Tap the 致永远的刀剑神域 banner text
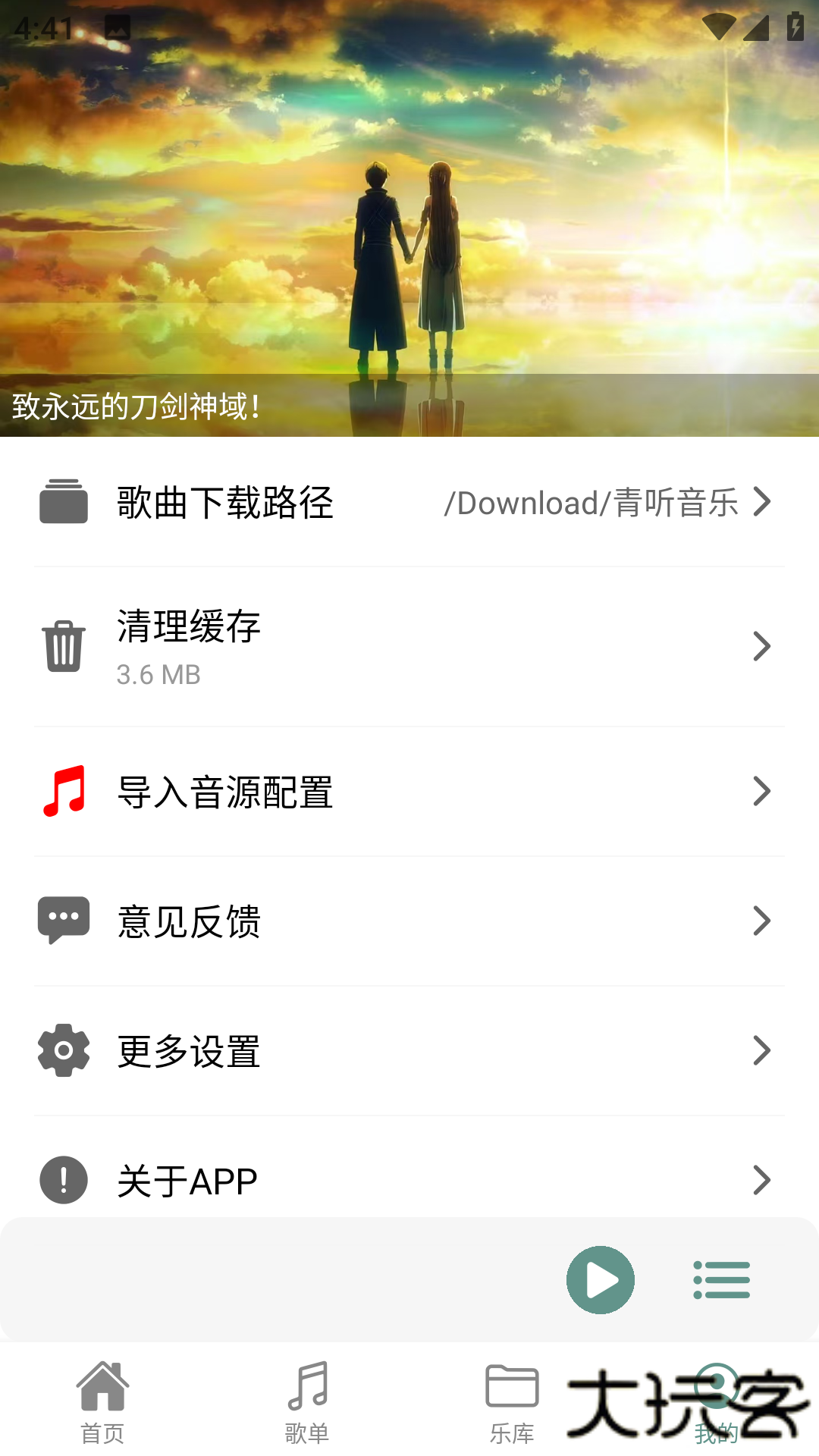The width and height of the screenshot is (819, 1456). 135,409
